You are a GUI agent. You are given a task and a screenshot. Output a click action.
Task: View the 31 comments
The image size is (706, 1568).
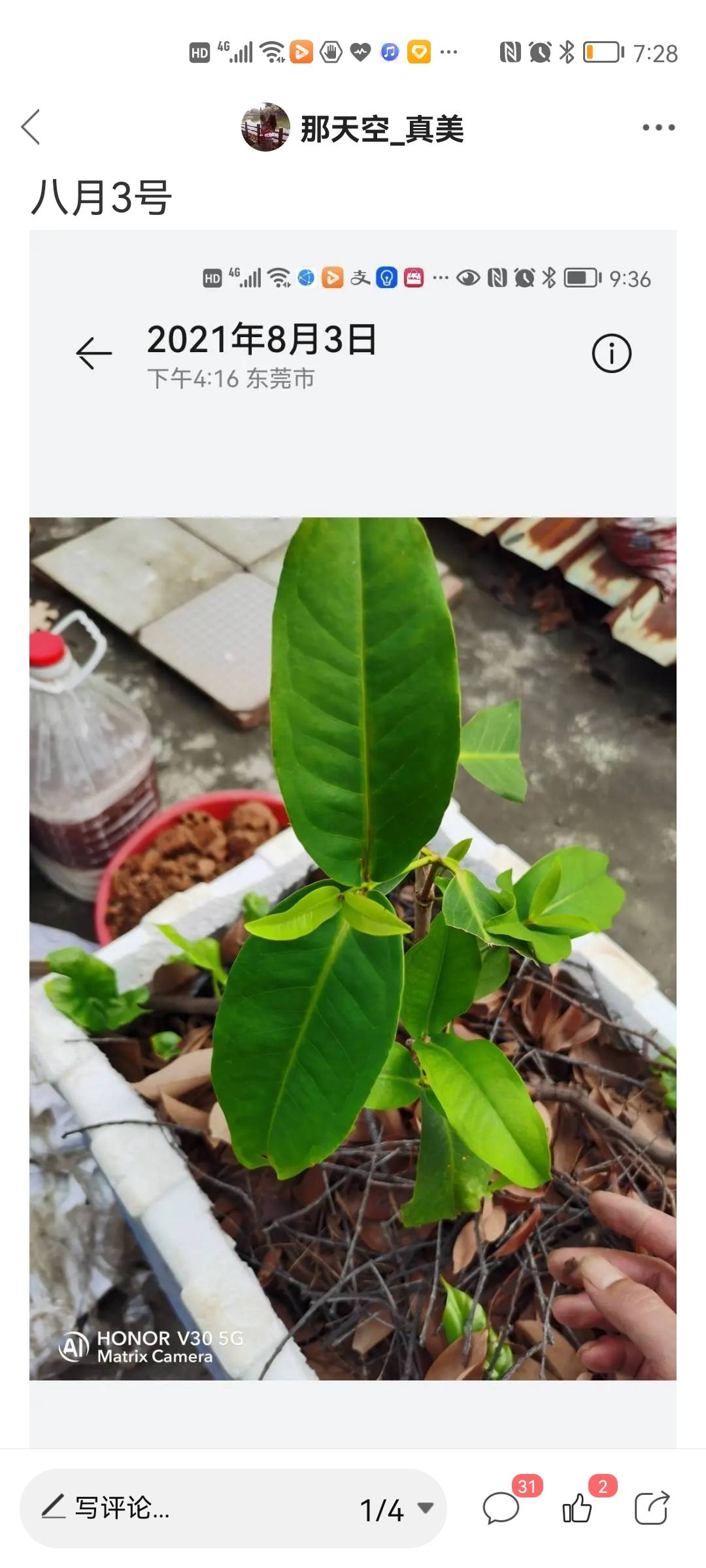tap(502, 1508)
